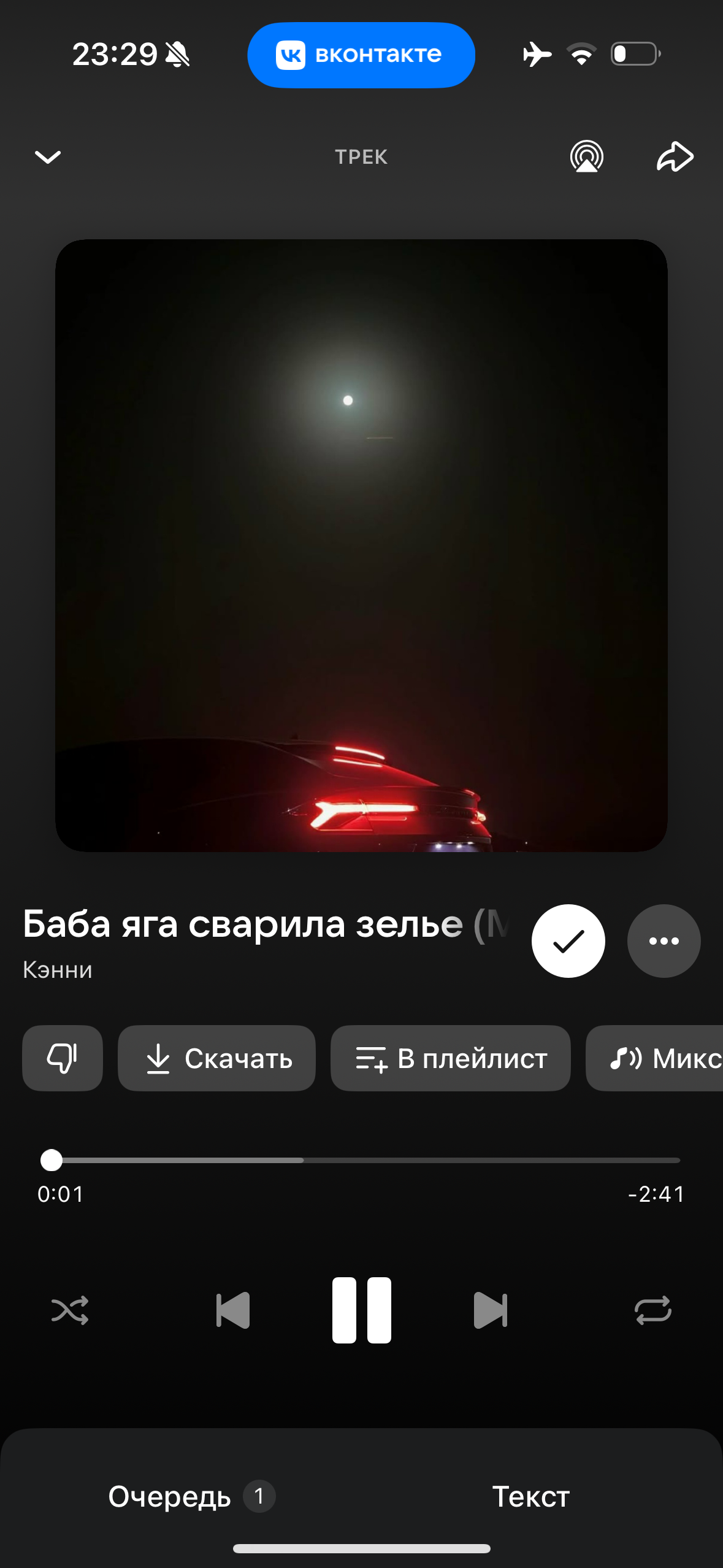The width and height of the screenshot is (723, 1568).
Task: Toggle repeat mode
Action: [652, 1310]
